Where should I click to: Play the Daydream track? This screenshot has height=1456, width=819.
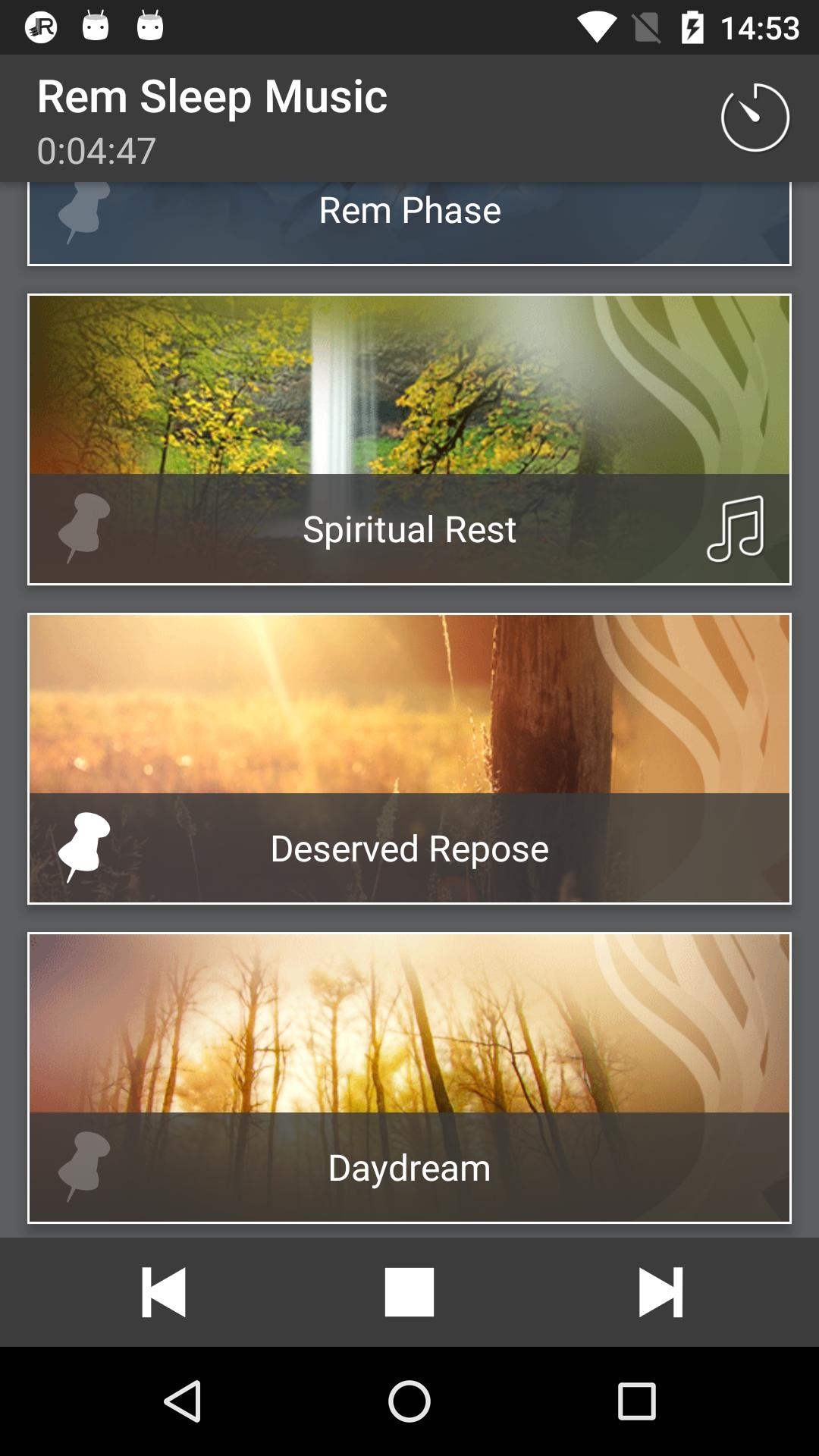[x=409, y=1077]
